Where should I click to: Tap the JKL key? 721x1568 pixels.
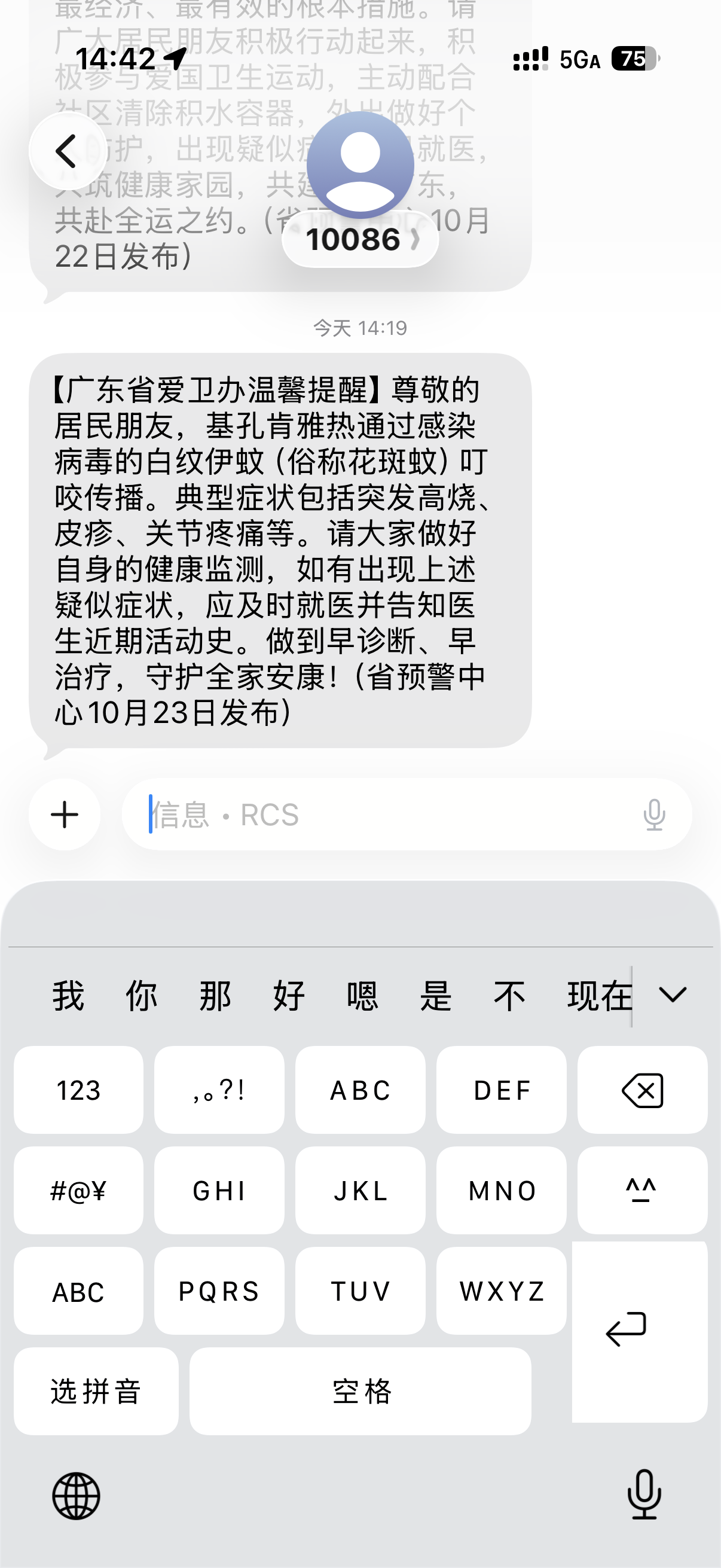360,1190
